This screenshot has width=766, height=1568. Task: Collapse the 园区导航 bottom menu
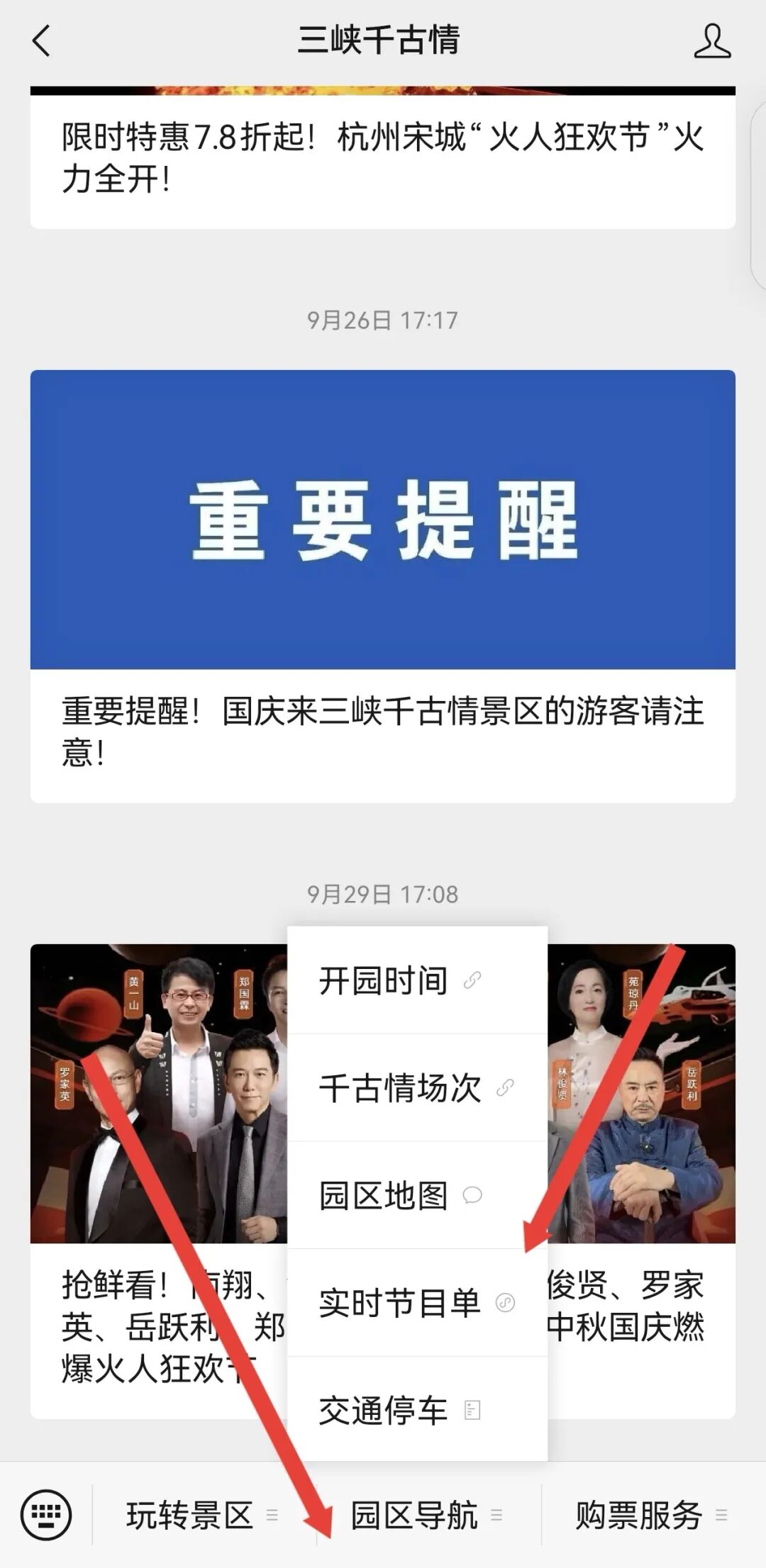[x=426, y=1516]
